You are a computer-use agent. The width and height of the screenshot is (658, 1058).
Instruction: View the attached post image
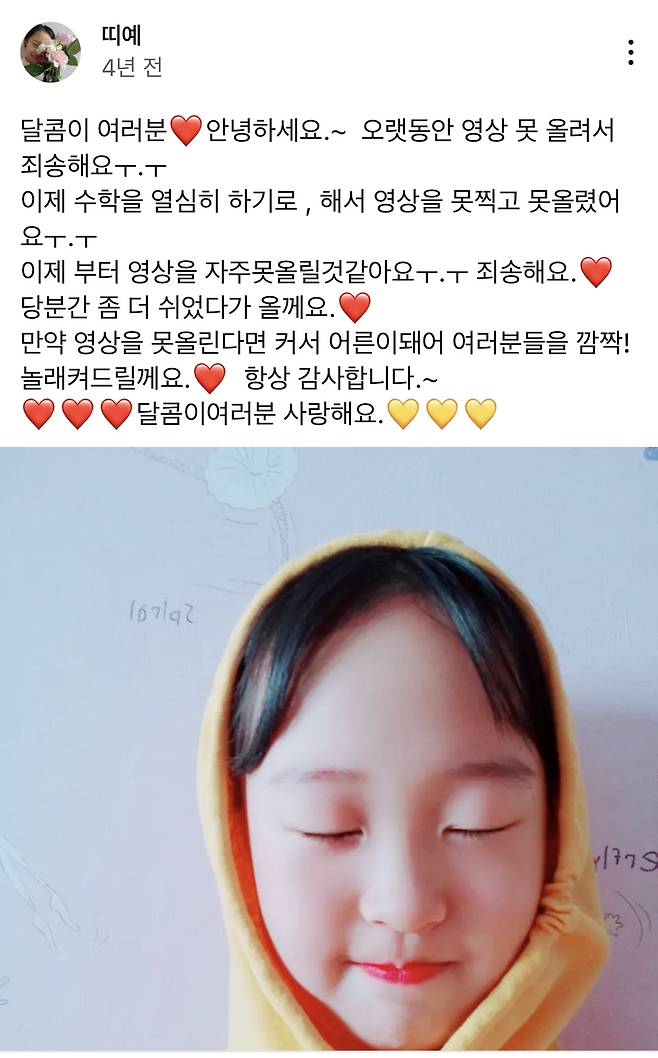point(329,750)
